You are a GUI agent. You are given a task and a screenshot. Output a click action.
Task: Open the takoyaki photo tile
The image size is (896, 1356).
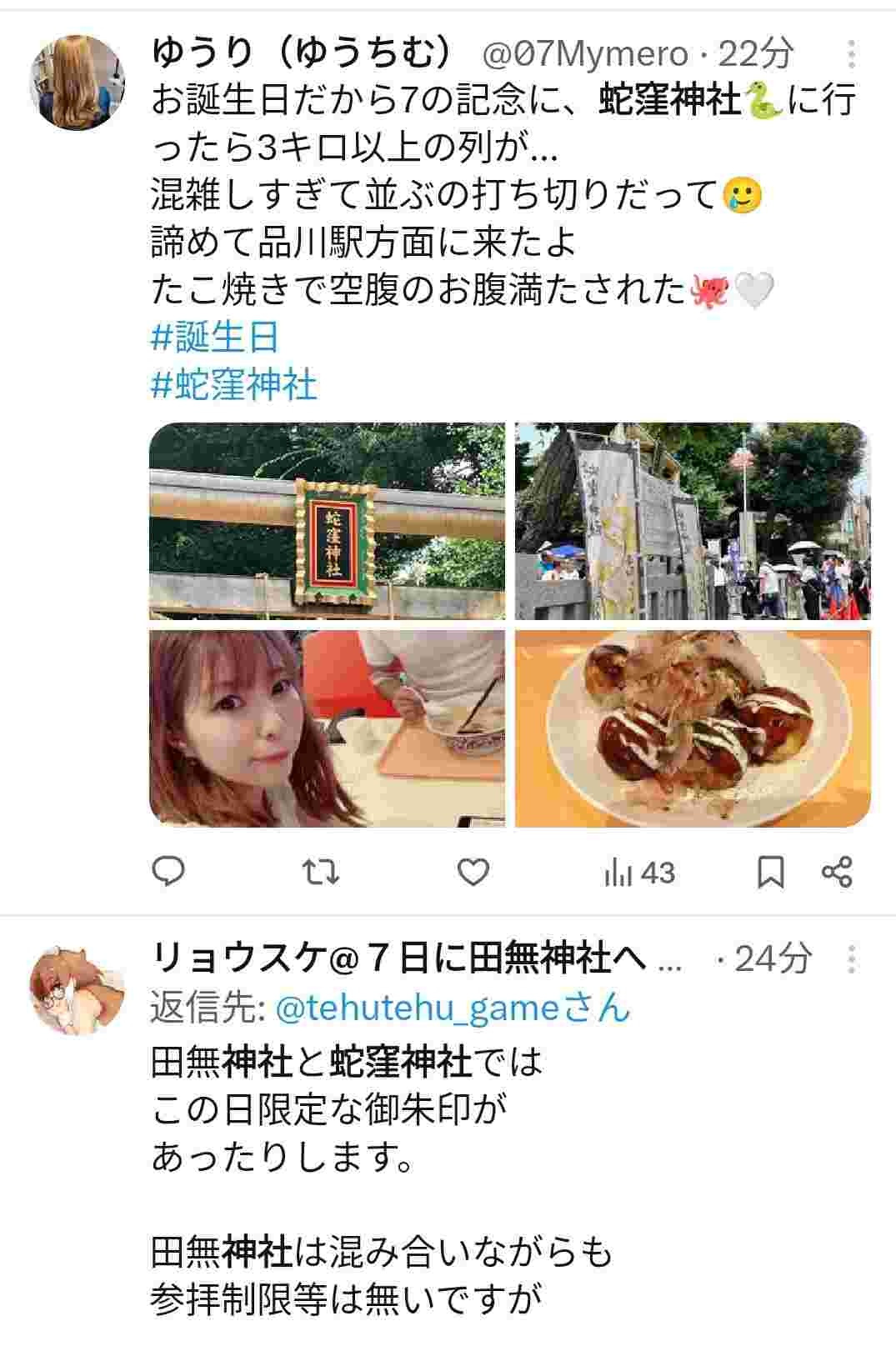692,728
